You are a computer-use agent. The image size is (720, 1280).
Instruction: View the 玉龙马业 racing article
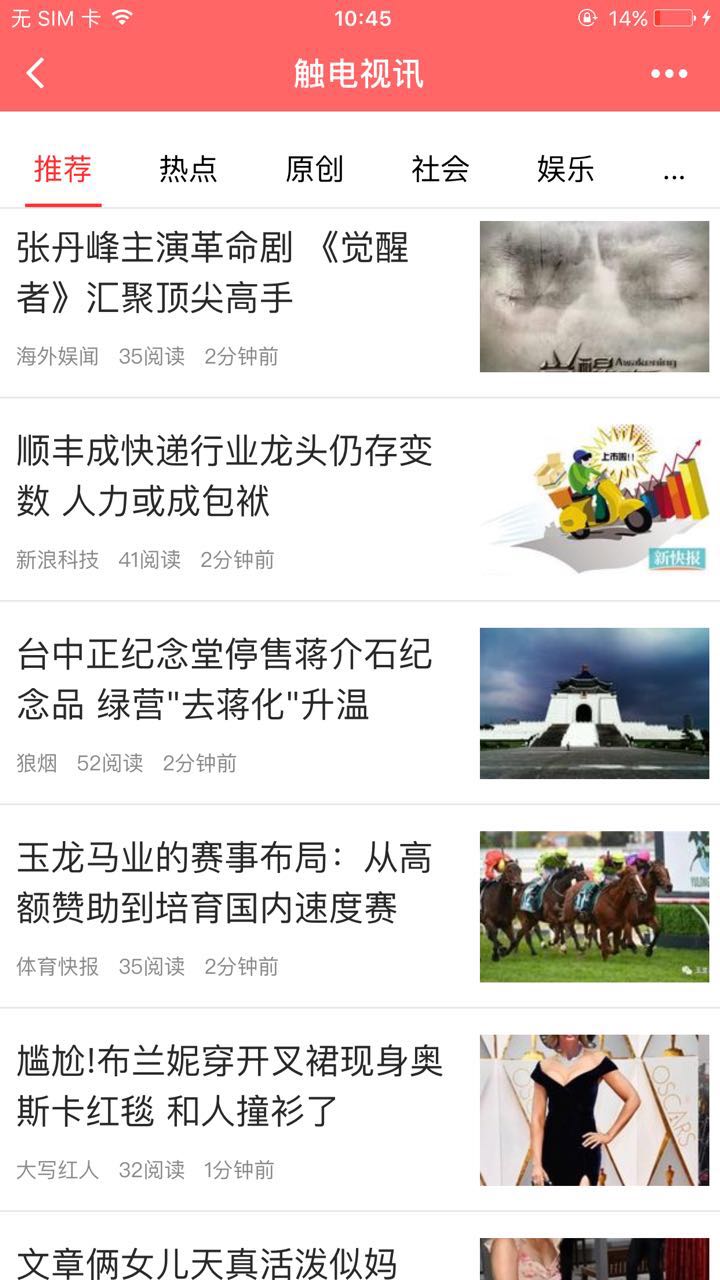(230, 884)
